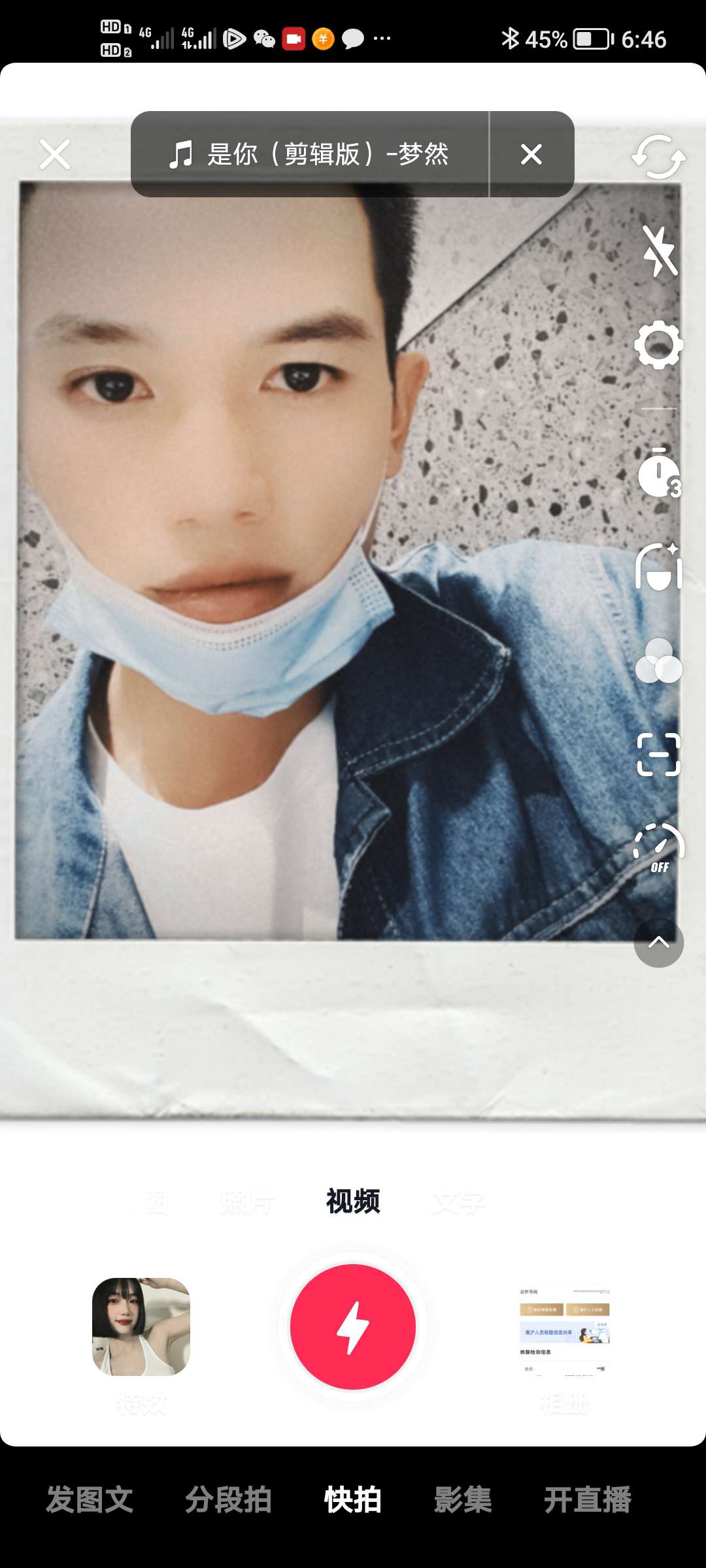
Task: Toggle the flash icon
Action: tap(658, 251)
